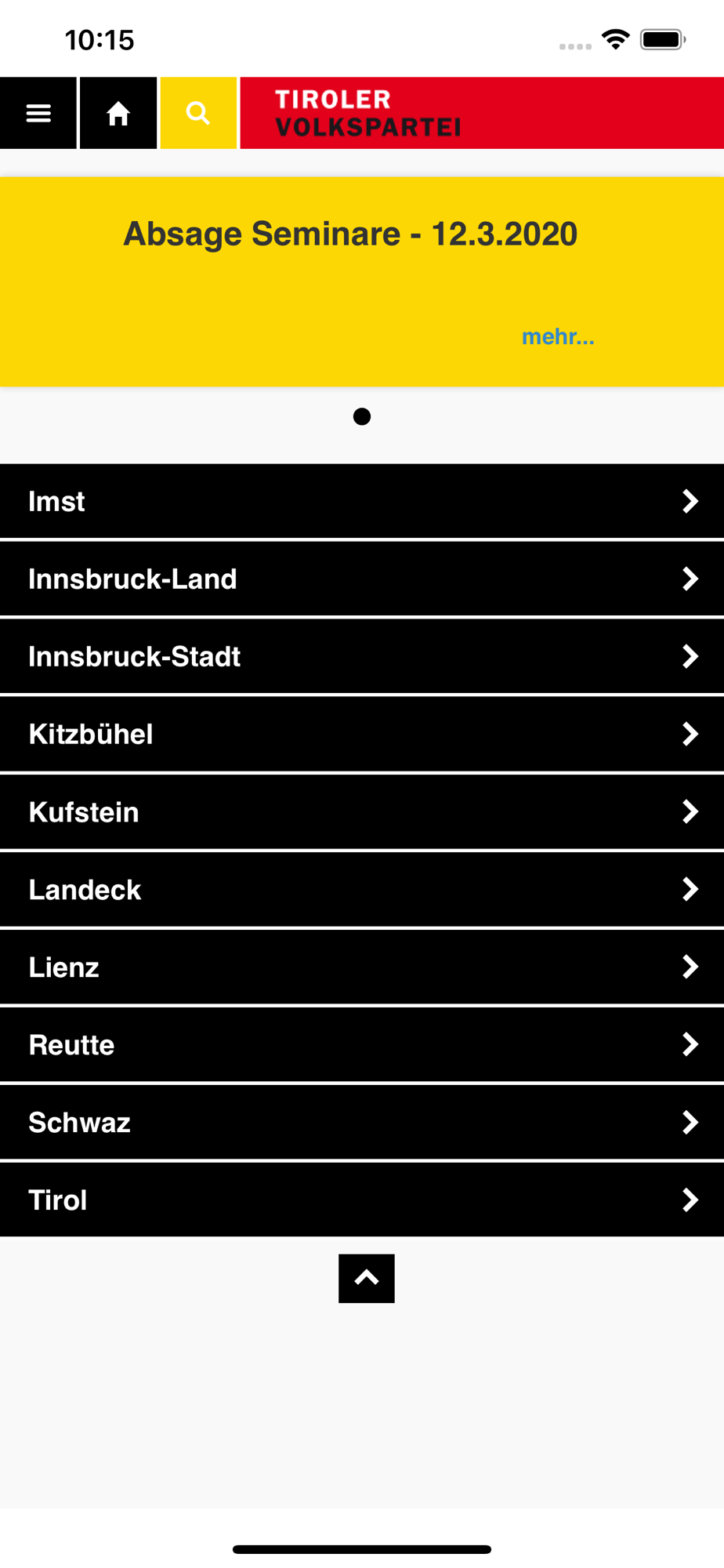Image resolution: width=724 pixels, height=1568 pixels.
Task: Open the Tirol entry
Action: pyautogui.click(x=362, y=1200)
